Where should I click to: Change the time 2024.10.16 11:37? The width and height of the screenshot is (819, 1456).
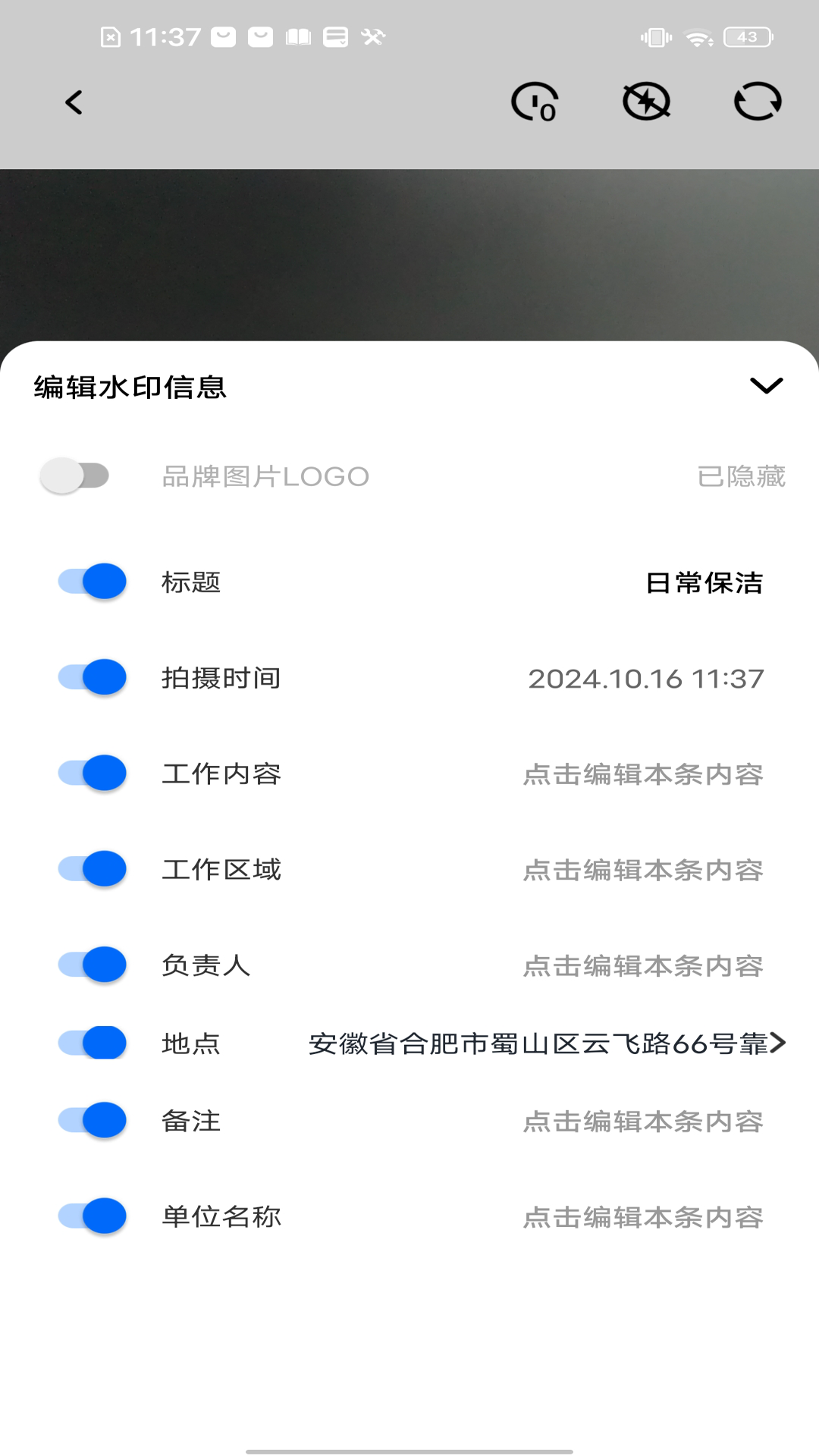tap(645, 679)
